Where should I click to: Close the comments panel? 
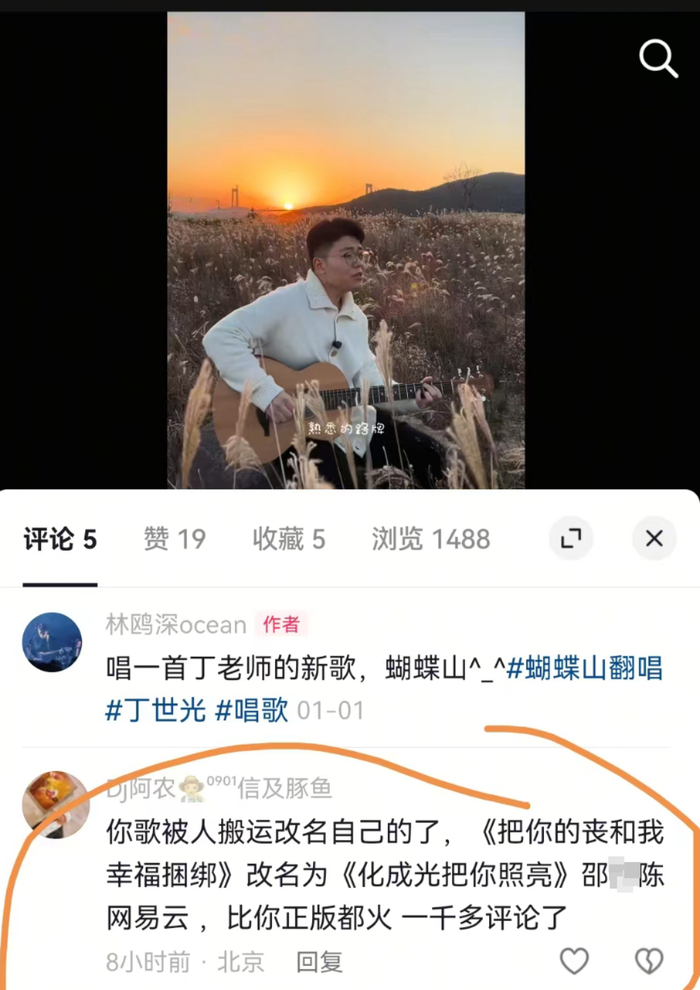[x=654, y=539]
